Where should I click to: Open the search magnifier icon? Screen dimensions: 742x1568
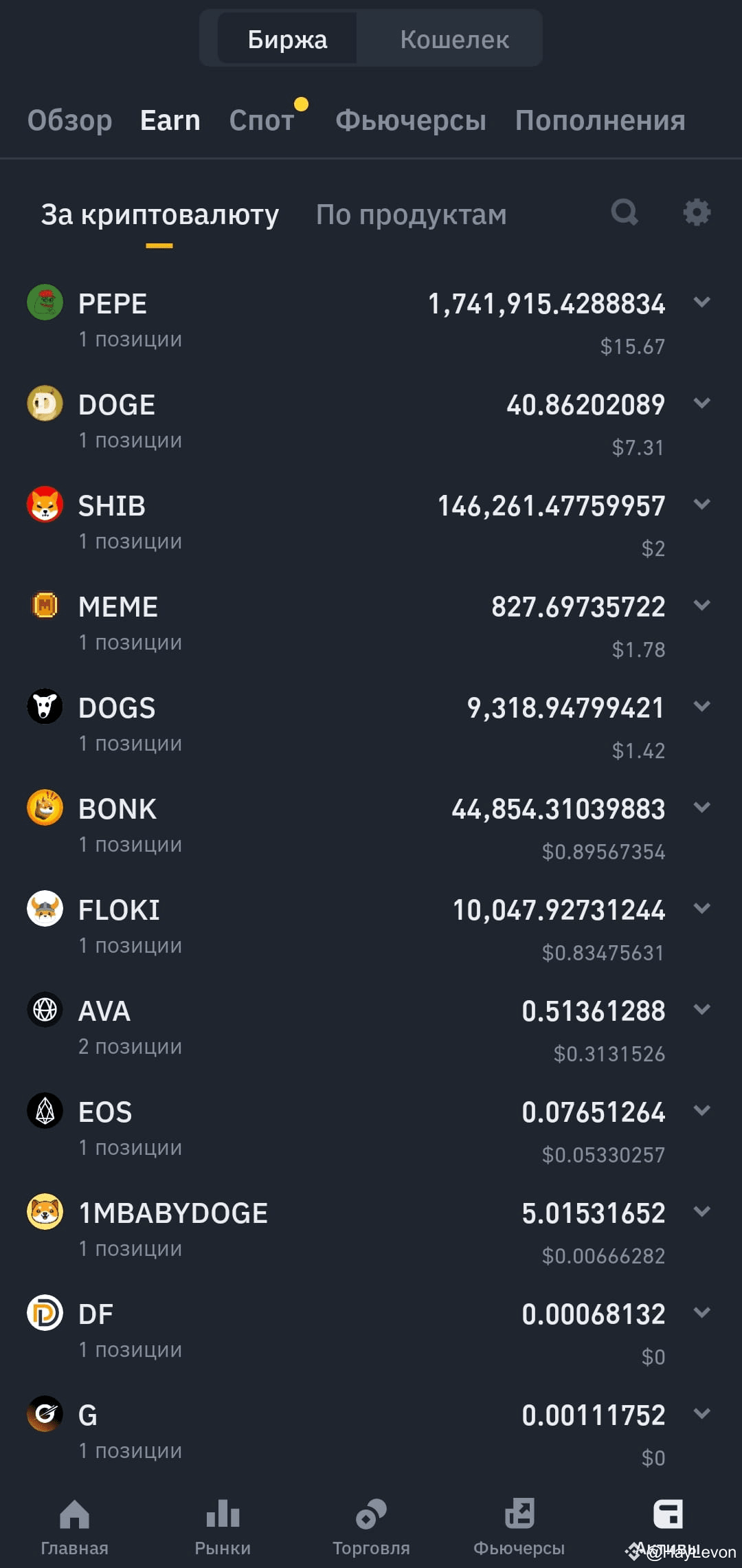point(625,212)
